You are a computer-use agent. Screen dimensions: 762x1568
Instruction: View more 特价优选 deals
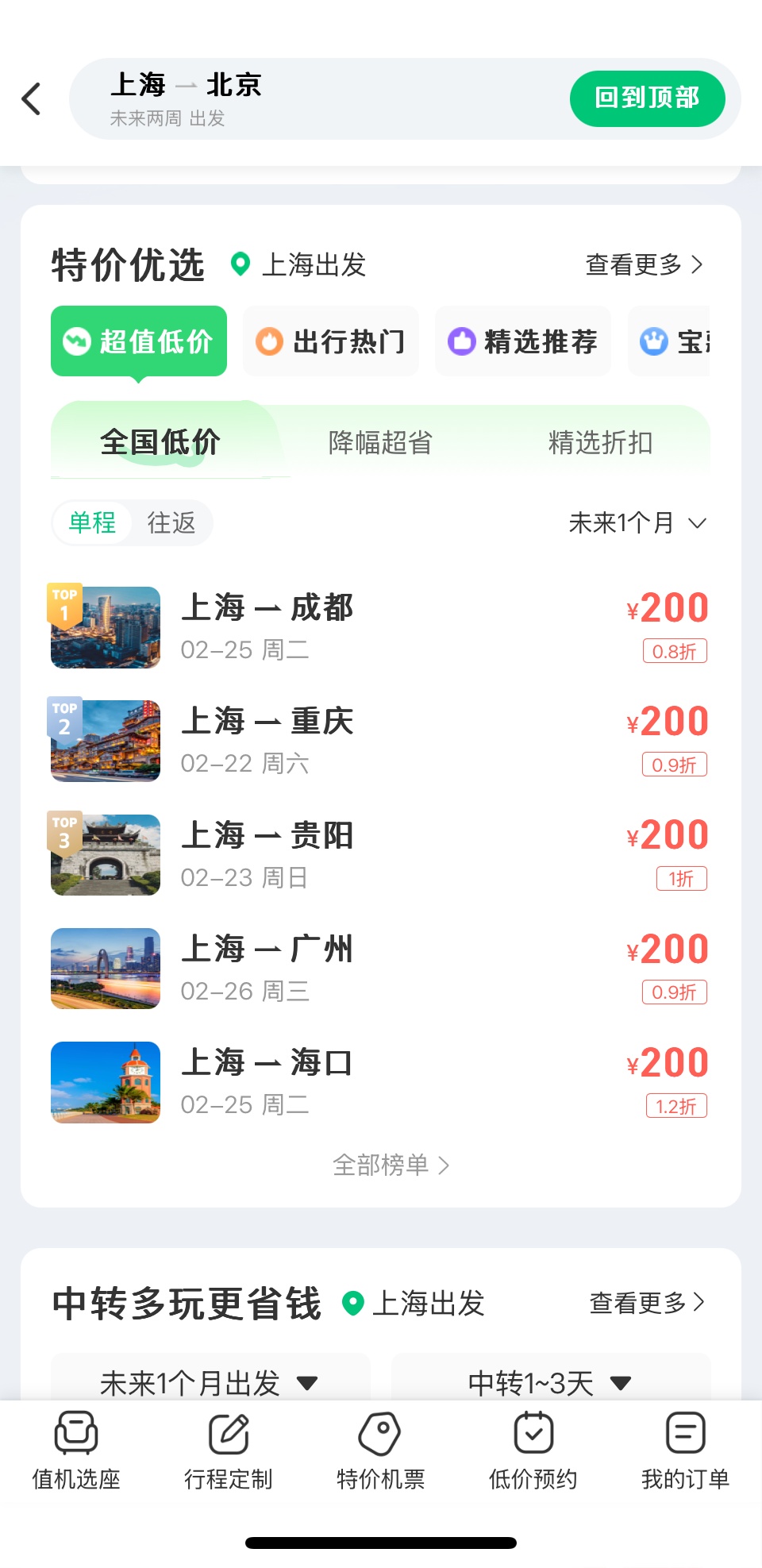click(643, 264)
